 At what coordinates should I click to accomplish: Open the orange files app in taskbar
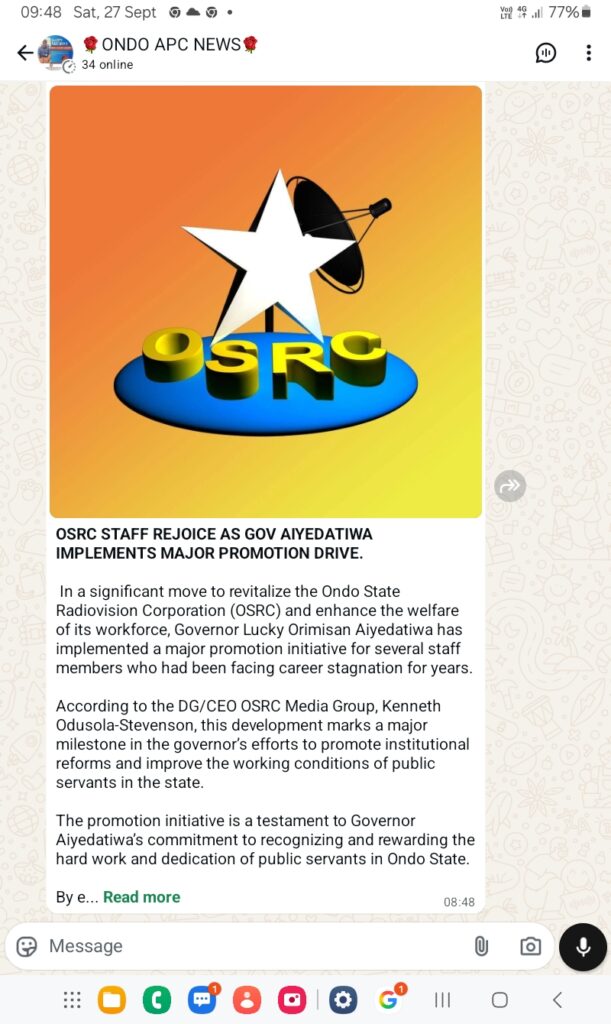click(x=112, y=999)
